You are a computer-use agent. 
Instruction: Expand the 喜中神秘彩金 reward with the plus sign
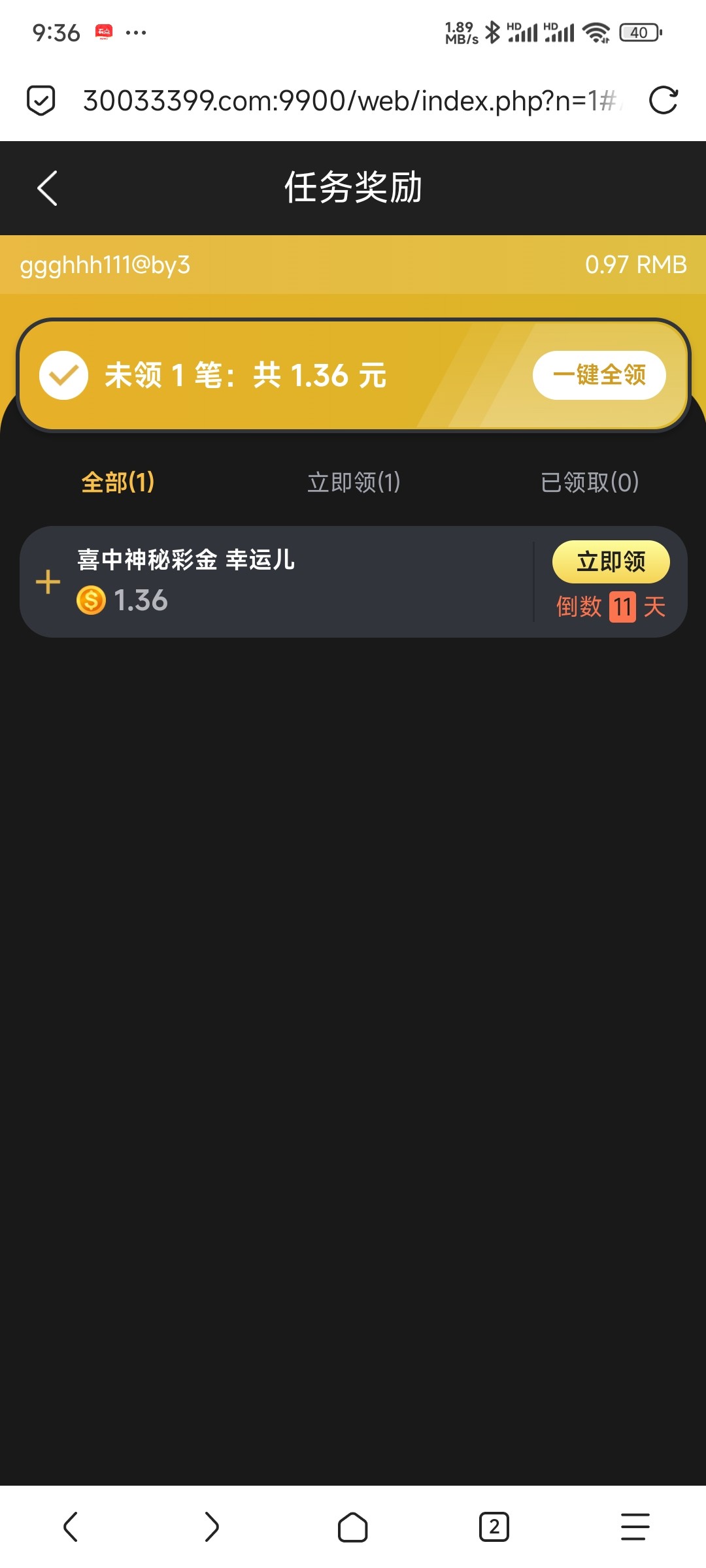(x=48, y=580)
